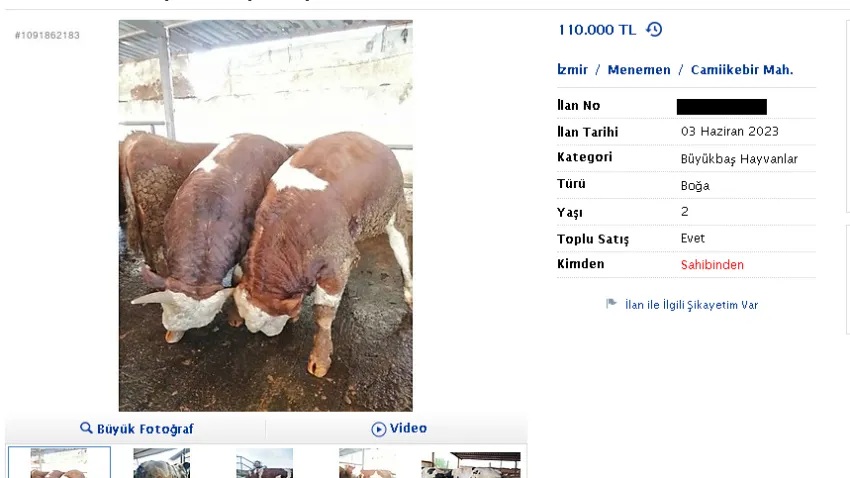Image resolution: width=850 pixels, height=478 pixels.
Task: Select the fourth photo thumbnail
Action: (x=367, y=463)
